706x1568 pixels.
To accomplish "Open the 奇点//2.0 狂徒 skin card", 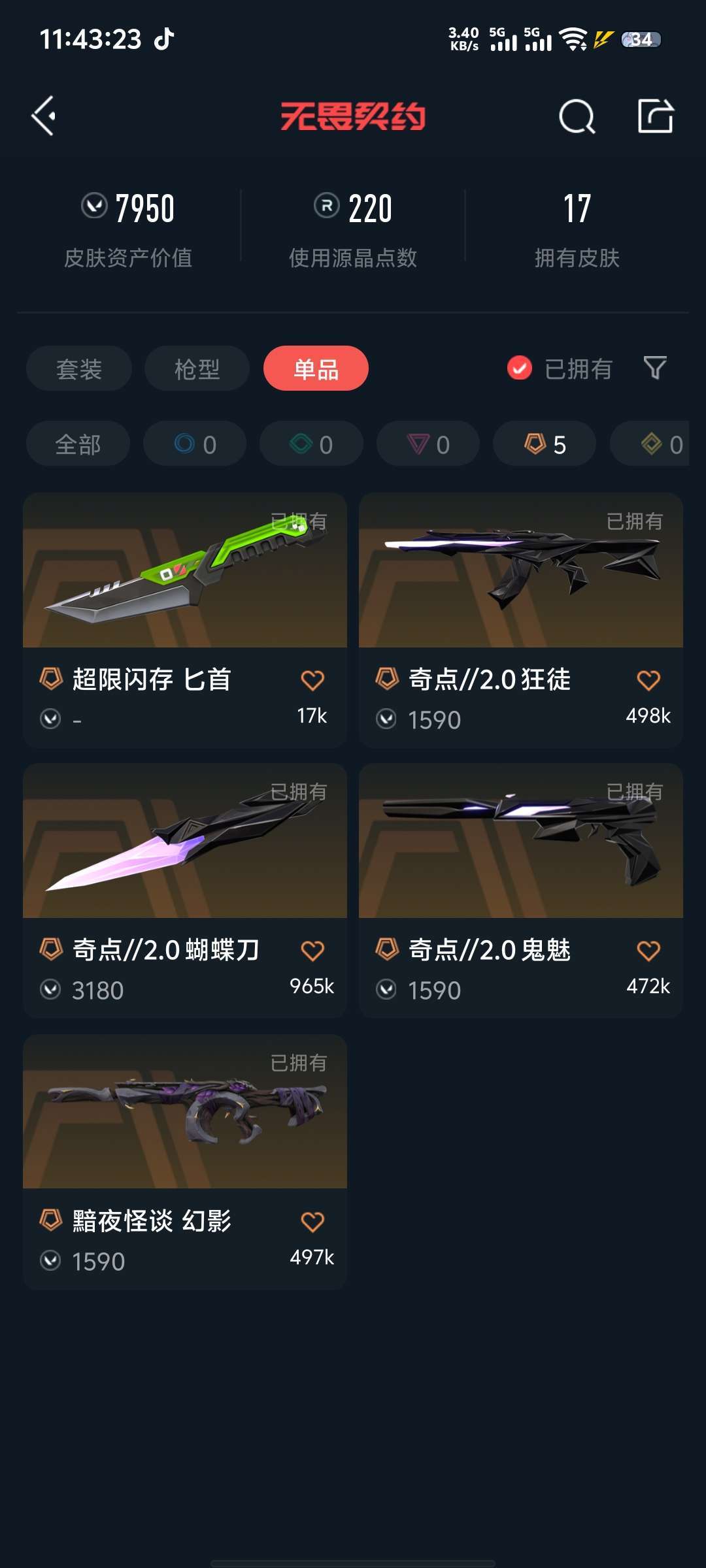I will 521,620.
